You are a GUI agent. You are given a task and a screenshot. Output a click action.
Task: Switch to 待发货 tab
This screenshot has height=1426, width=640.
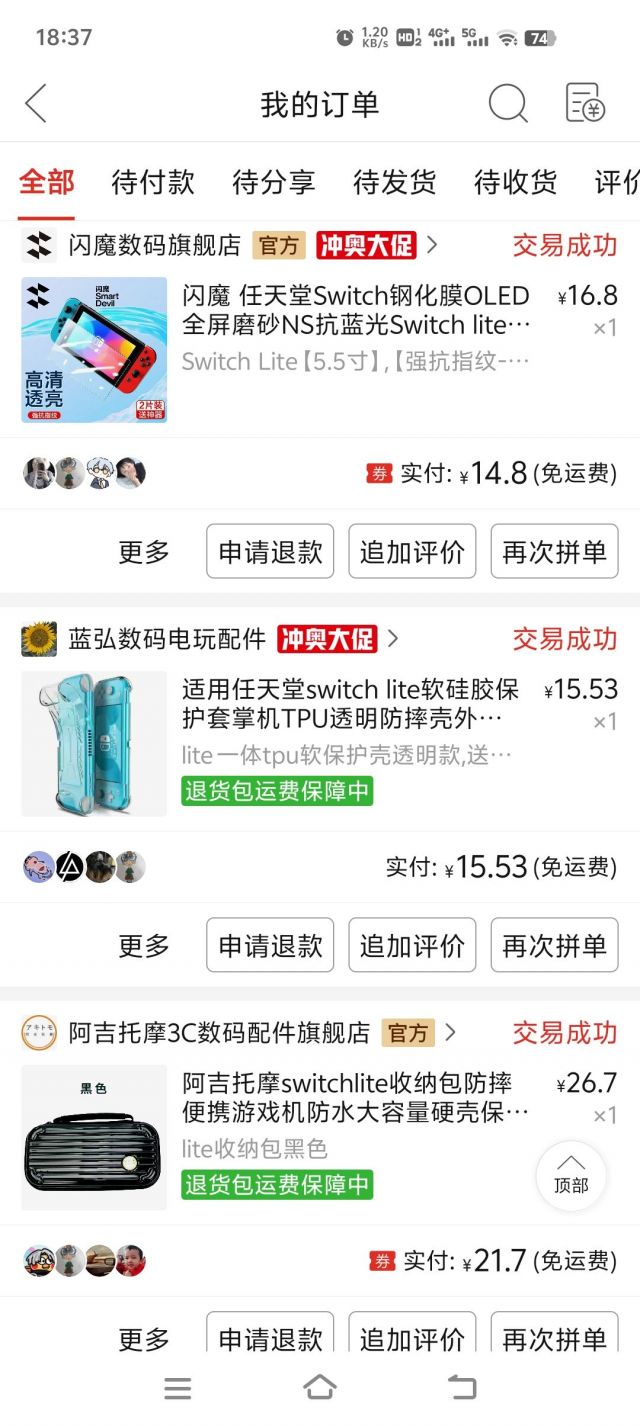[x=394, y=182]
